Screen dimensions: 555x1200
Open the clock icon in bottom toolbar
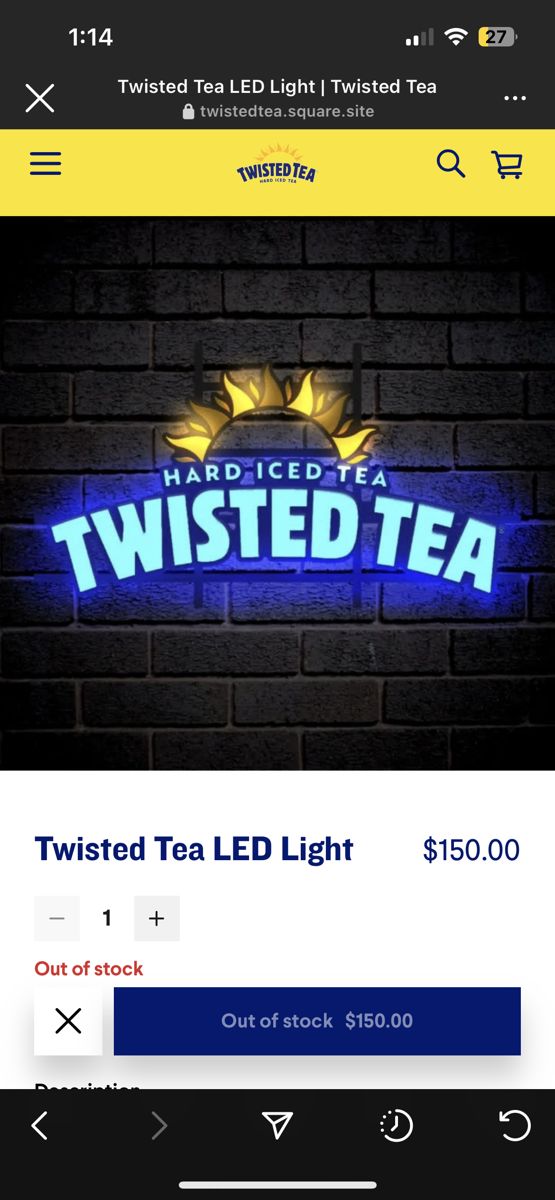(x=396, y=1126)
